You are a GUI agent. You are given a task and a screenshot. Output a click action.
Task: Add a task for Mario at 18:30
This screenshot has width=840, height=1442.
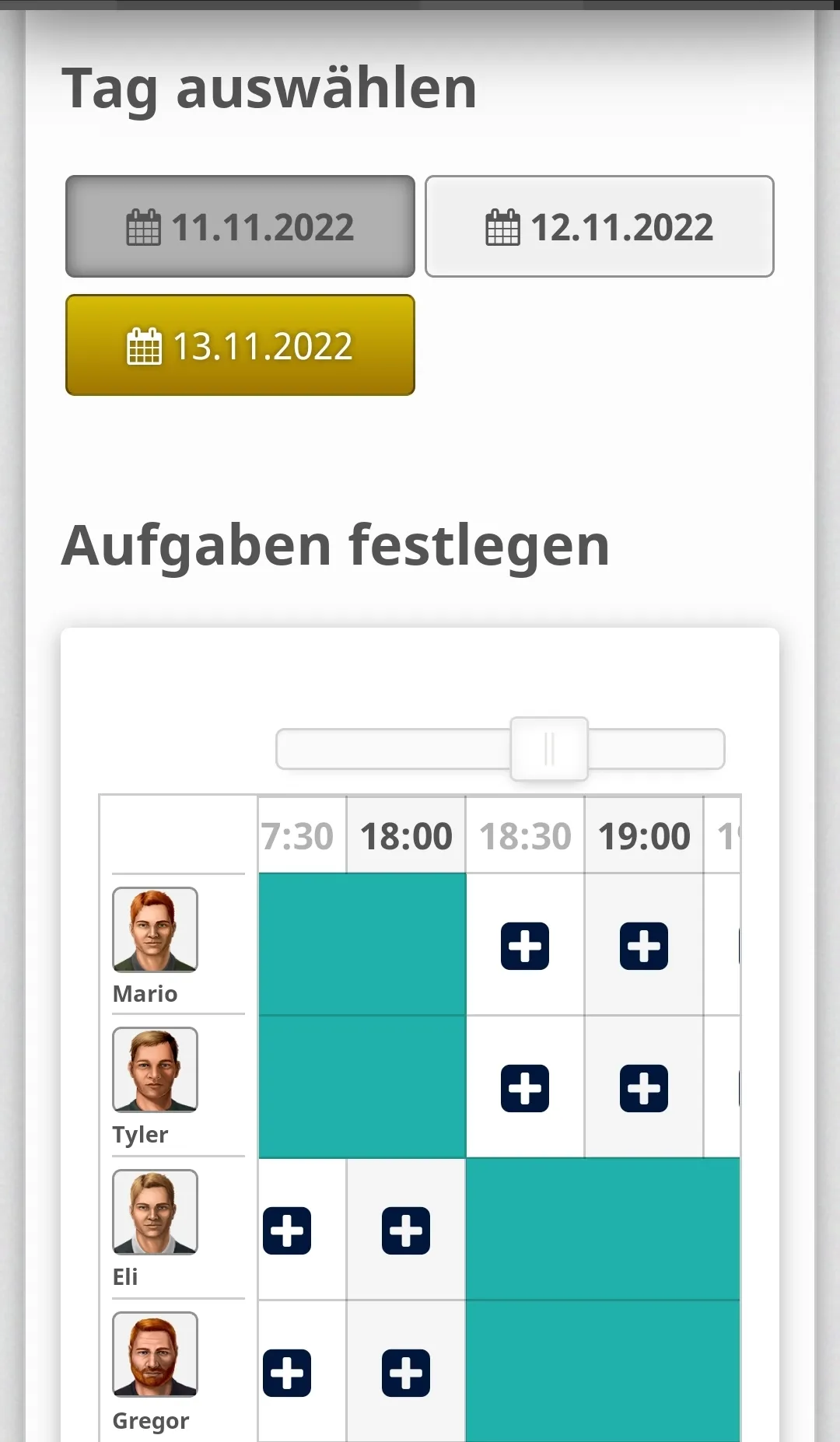pos(525,946)
